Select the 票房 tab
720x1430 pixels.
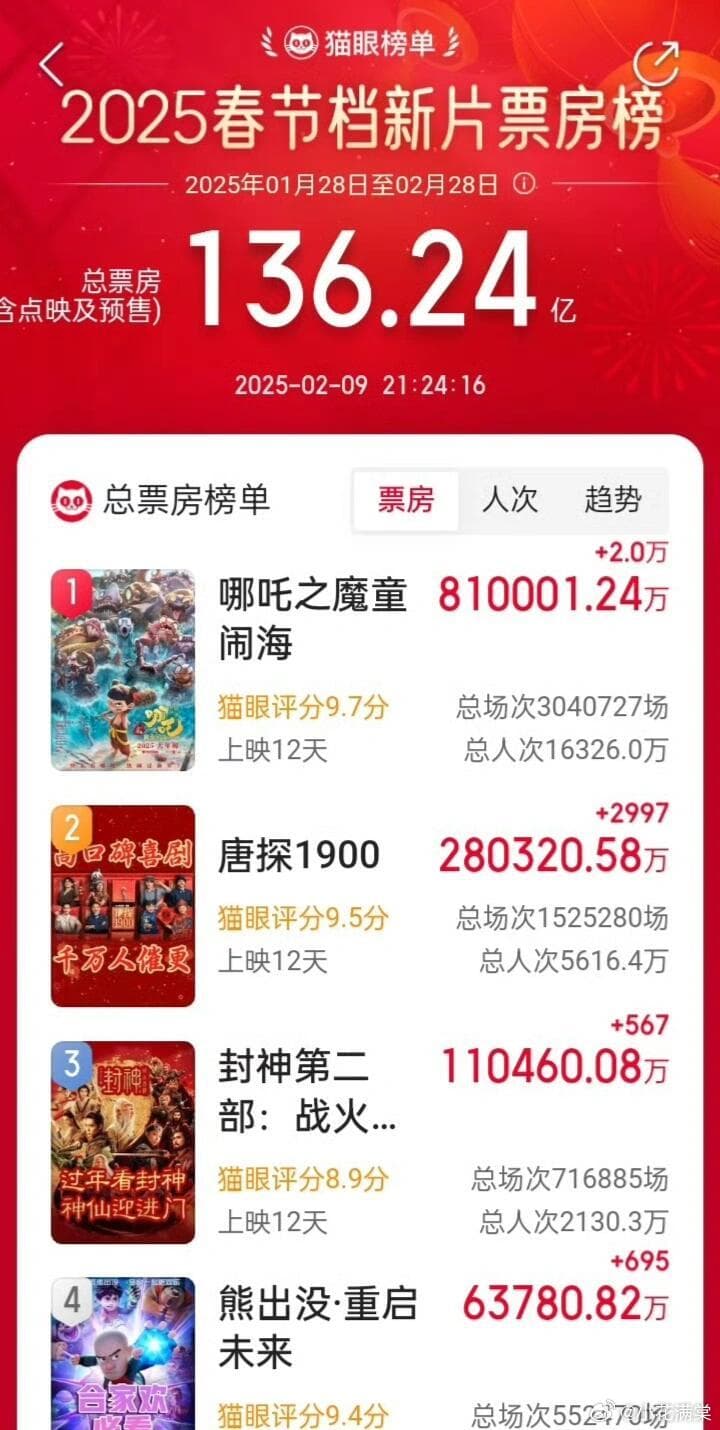[x=408, y=500]
